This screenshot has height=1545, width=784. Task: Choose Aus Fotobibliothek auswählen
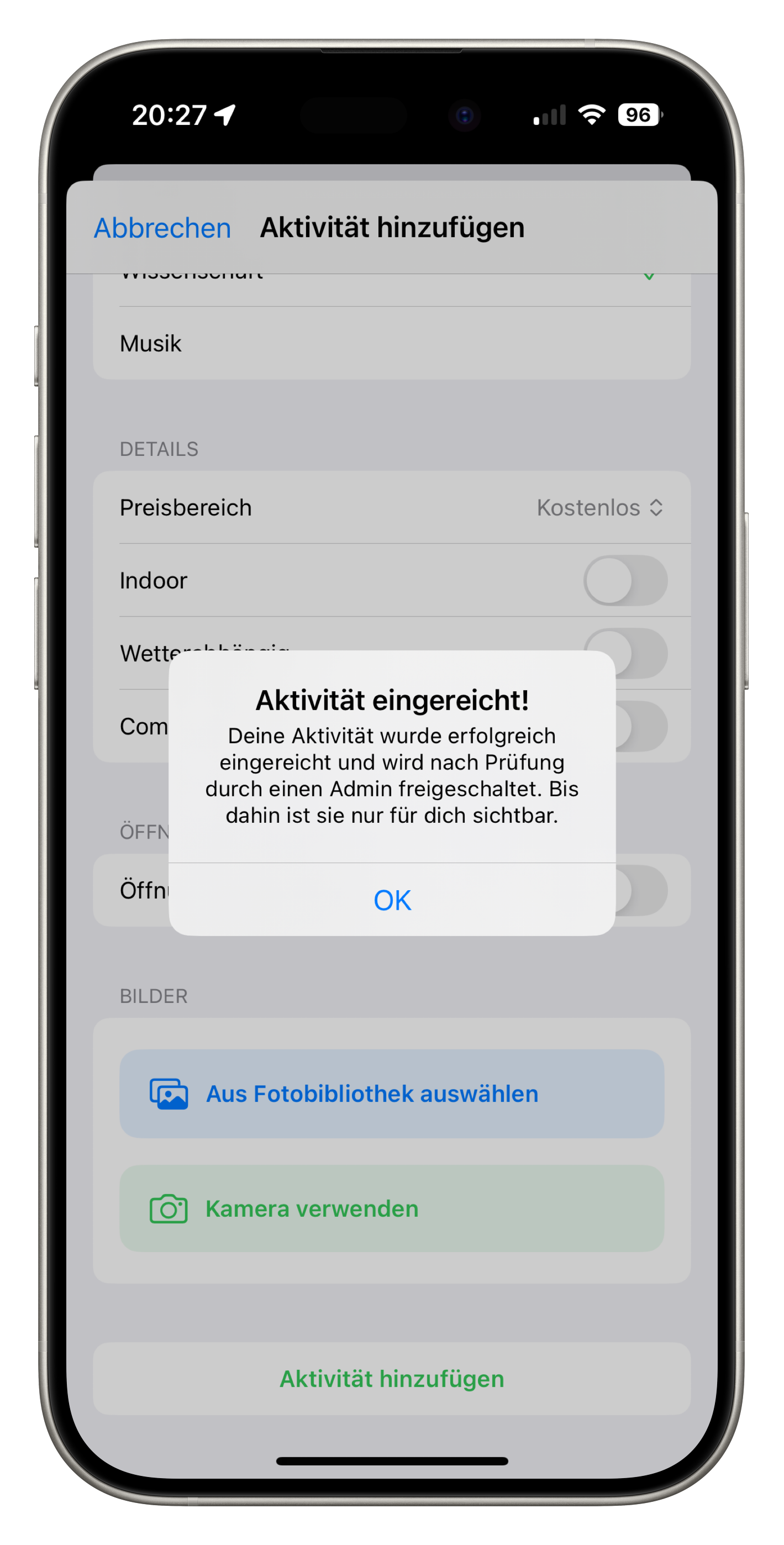[392, 1094]
